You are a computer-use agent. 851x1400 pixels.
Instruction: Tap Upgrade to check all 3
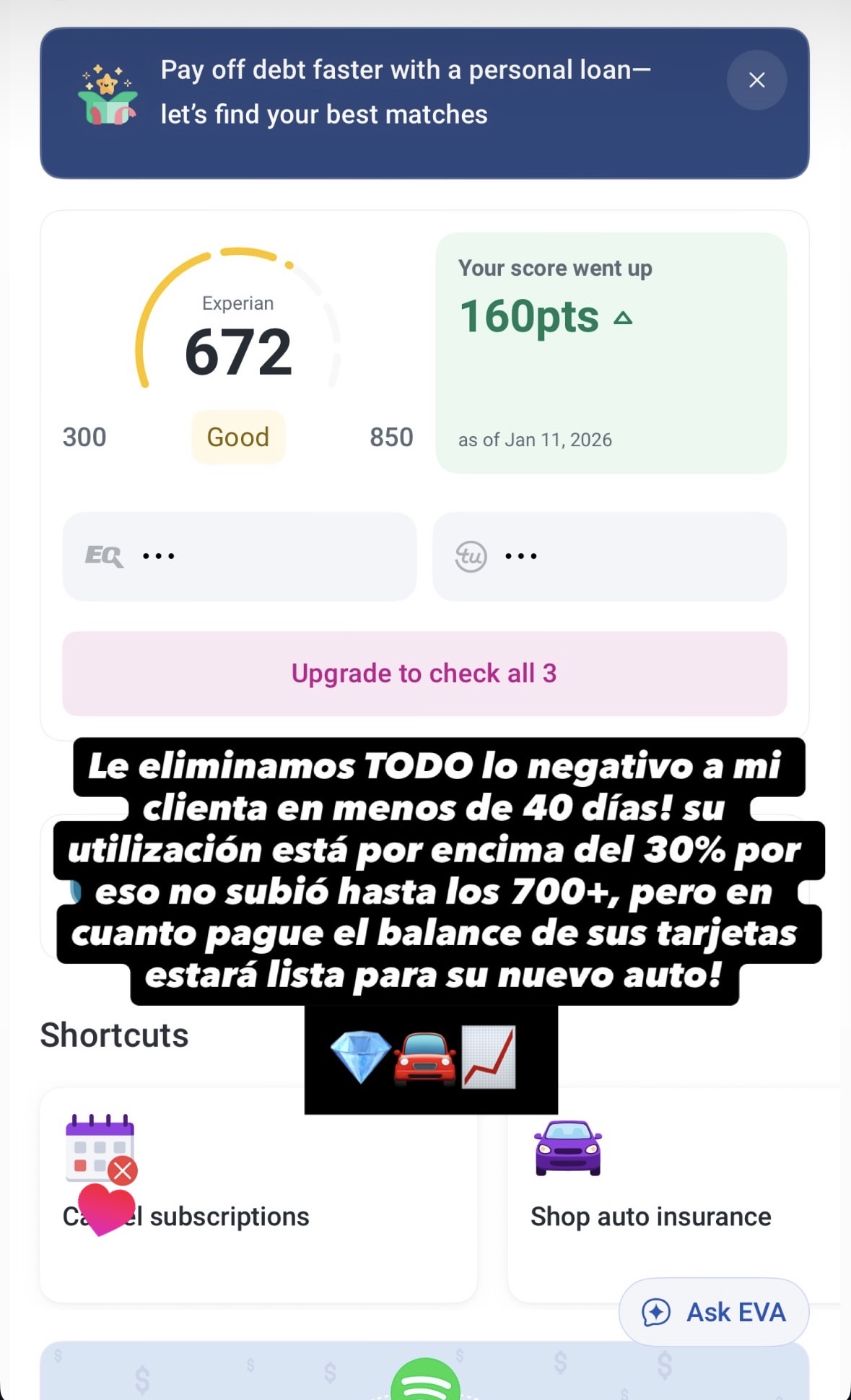pyautogui.click(x=424, y=674)
